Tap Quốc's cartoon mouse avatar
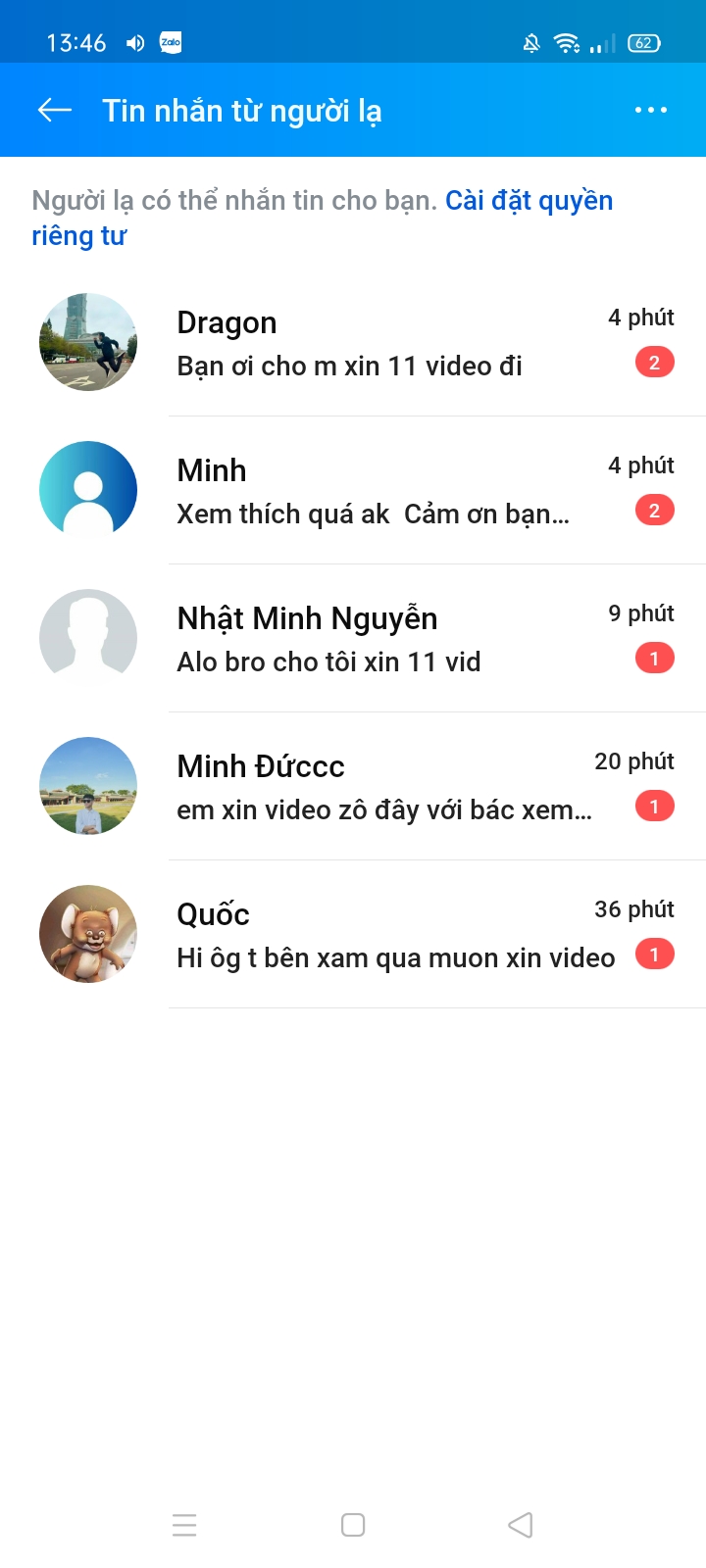Image resolution: width=706 pixels, height=1568 pixels. pos(88,934)
